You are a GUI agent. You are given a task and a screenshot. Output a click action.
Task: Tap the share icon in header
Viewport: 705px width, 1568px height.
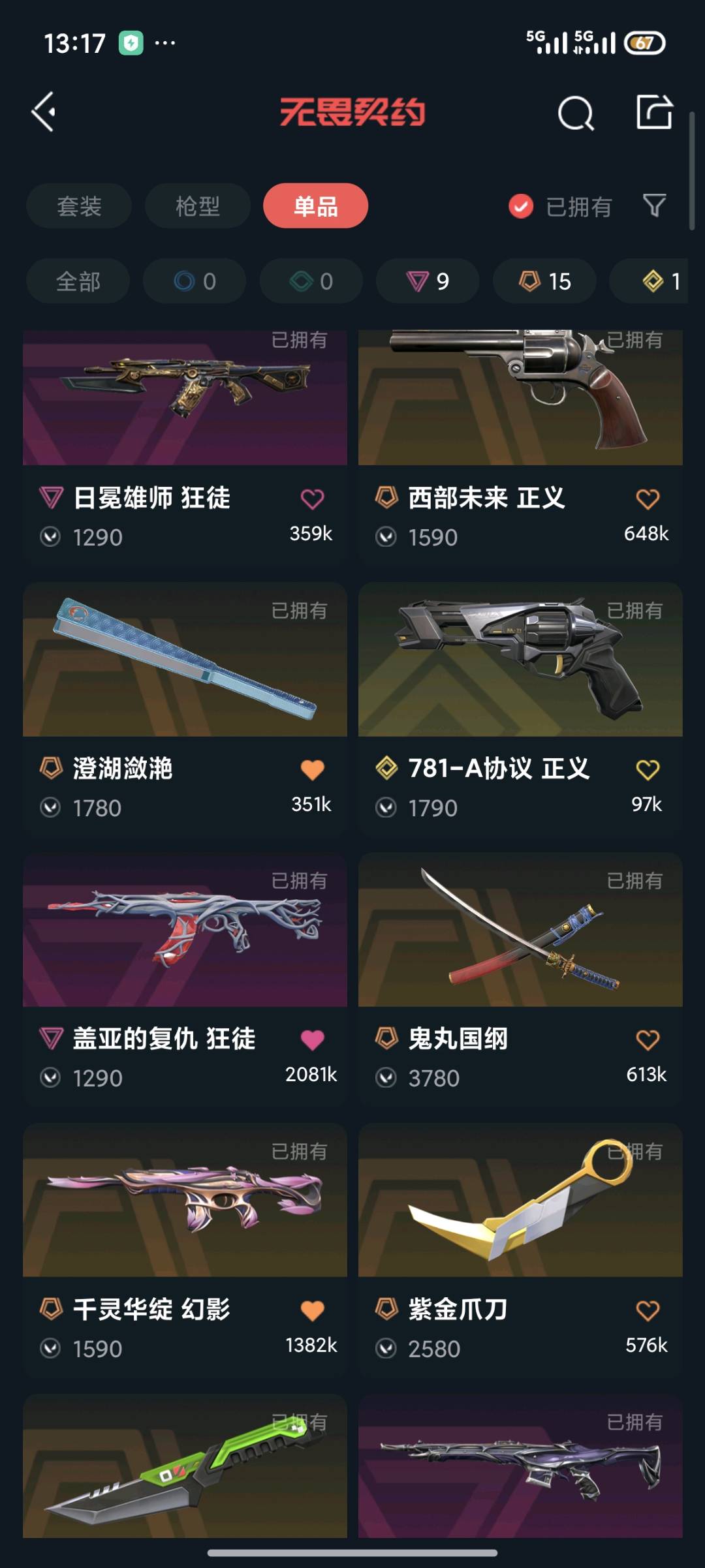pyautogui.click(x=654, y=112)
